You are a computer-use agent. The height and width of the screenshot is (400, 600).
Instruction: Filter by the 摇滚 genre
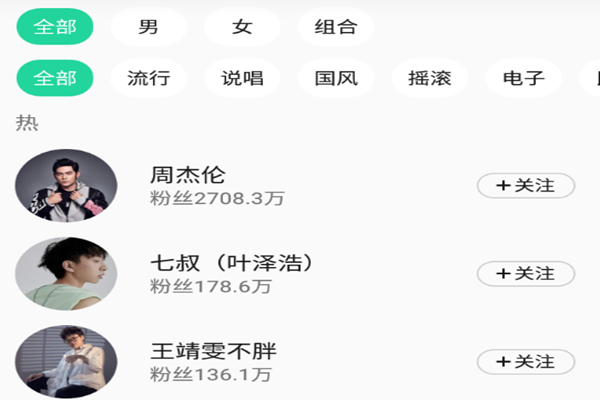click(430, 78)
